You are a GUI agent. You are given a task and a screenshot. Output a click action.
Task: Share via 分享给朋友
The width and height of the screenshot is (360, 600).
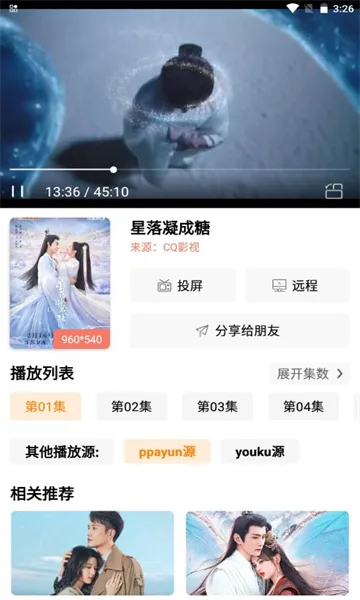point(240,331)
